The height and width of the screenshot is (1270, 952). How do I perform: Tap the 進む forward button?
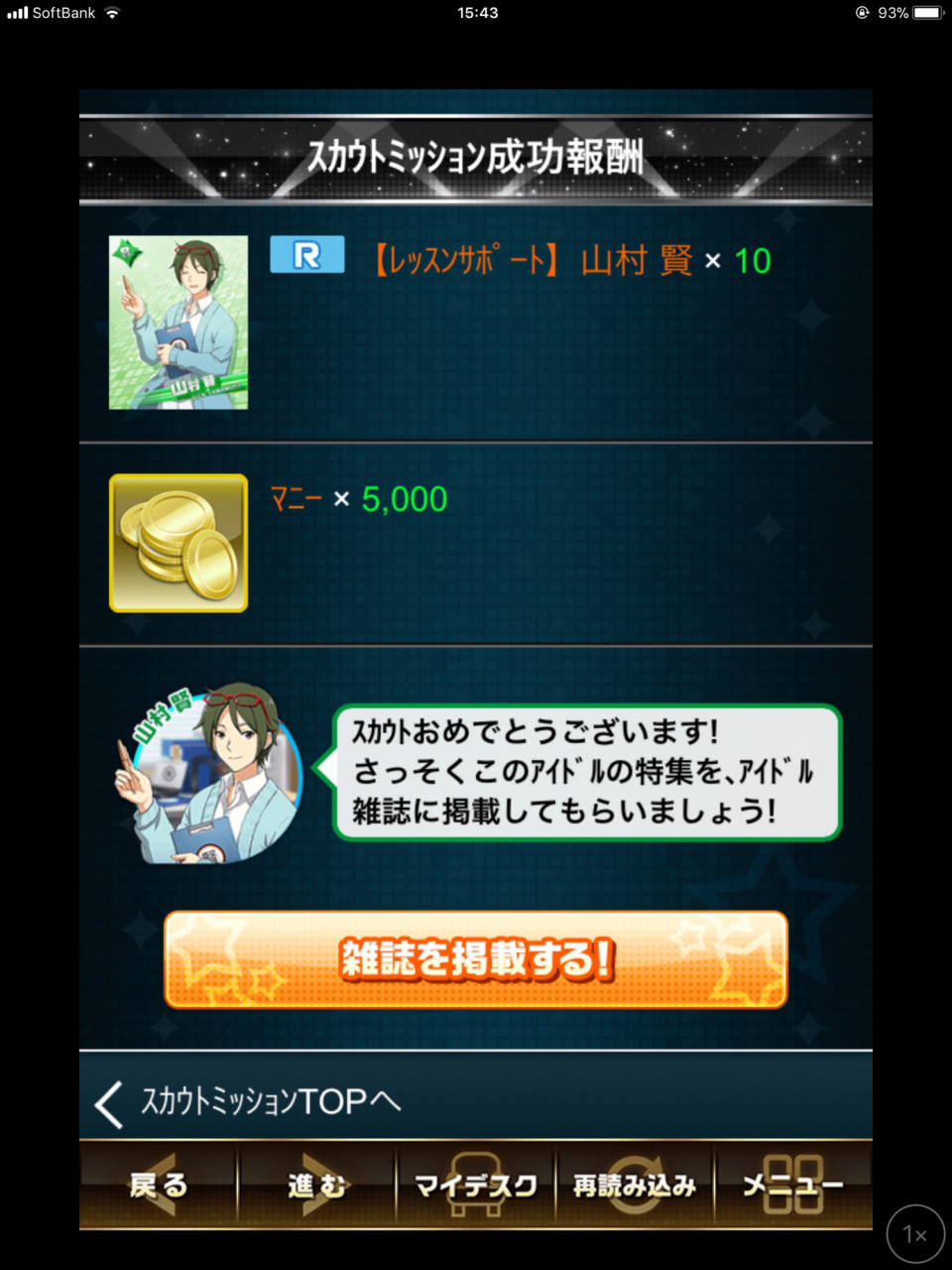click(x=317, y=1185)
